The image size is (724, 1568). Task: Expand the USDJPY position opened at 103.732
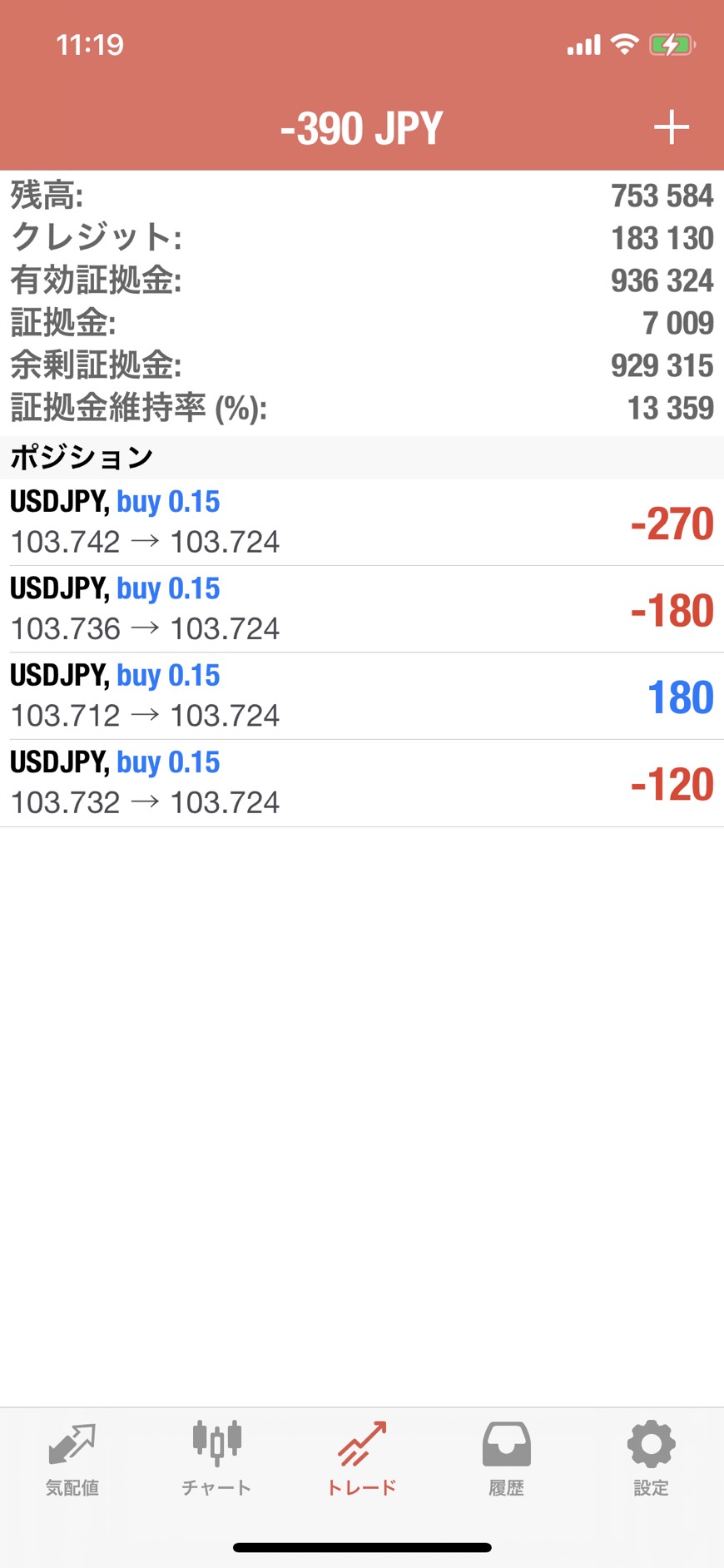point(362,783)
